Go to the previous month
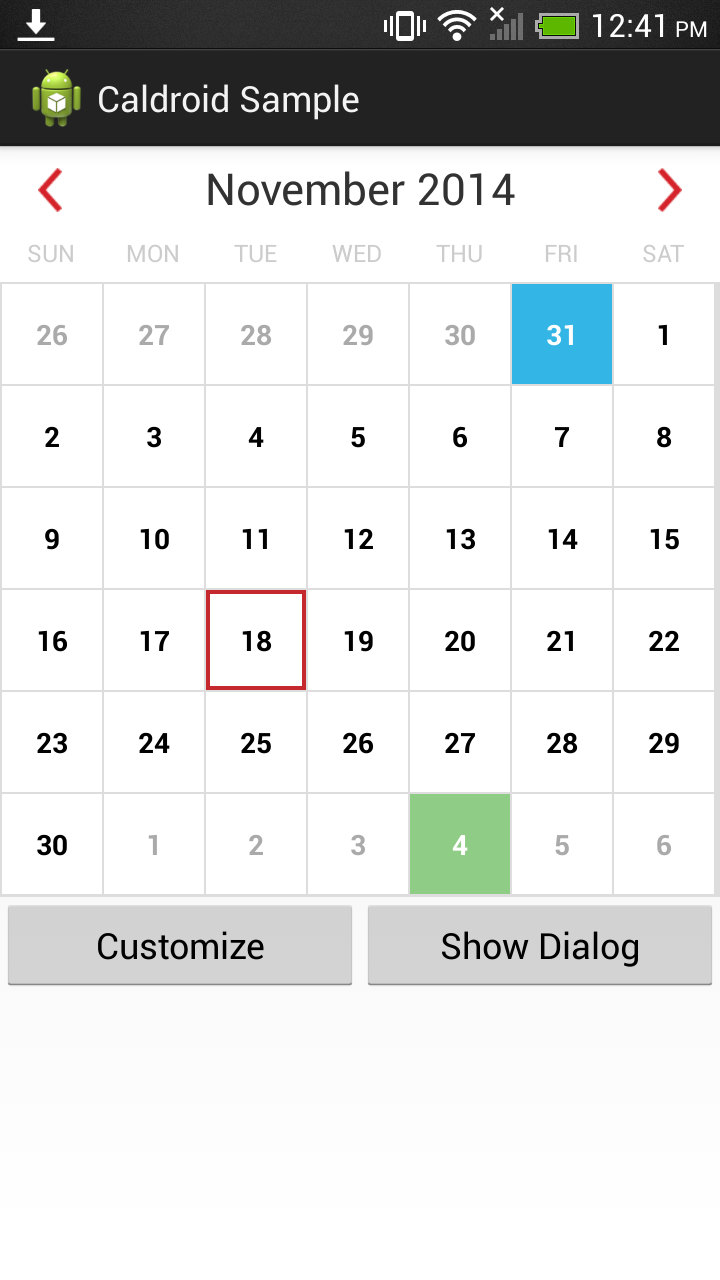 51,190
